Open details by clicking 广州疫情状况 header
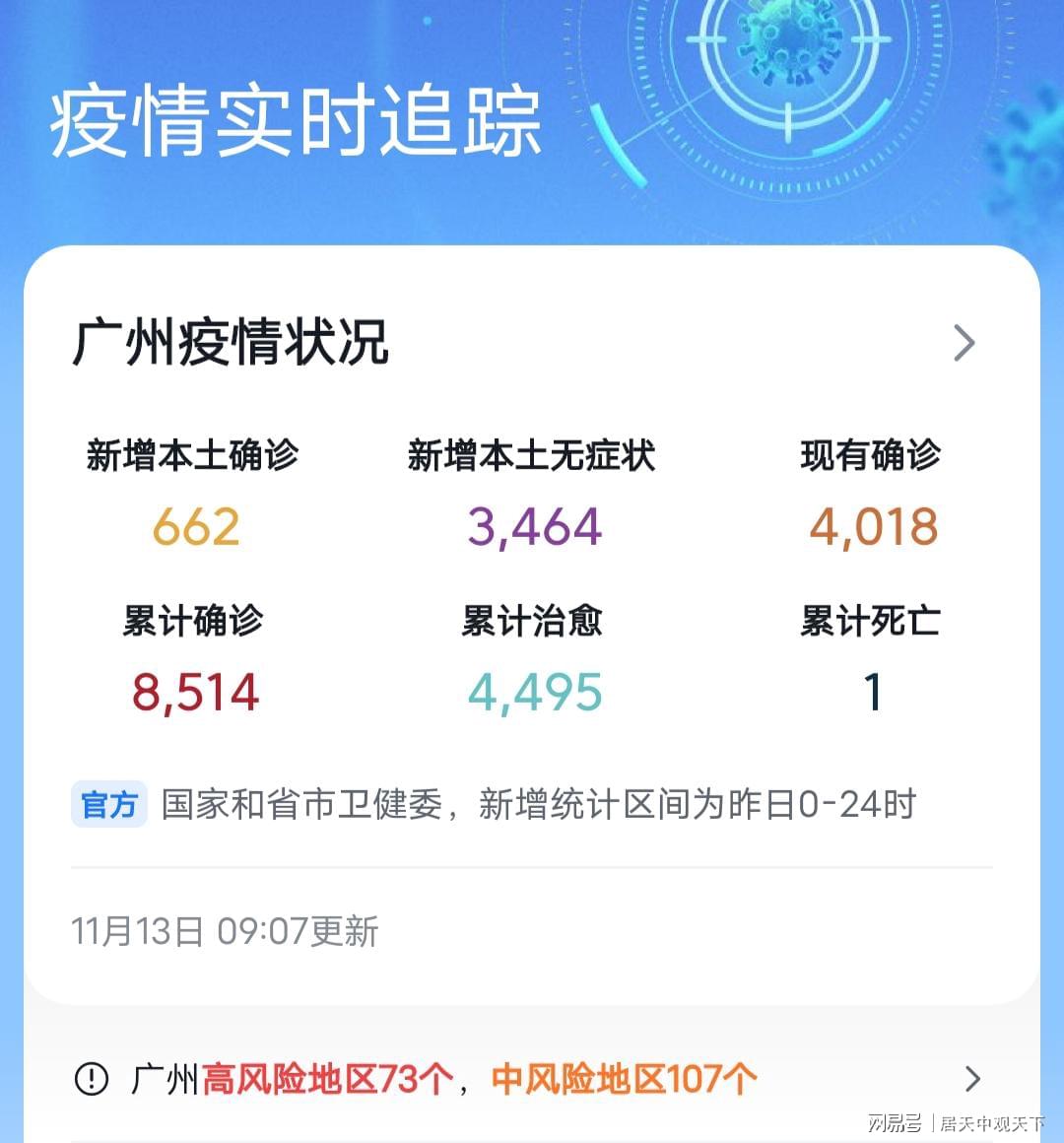 (233, 342)
